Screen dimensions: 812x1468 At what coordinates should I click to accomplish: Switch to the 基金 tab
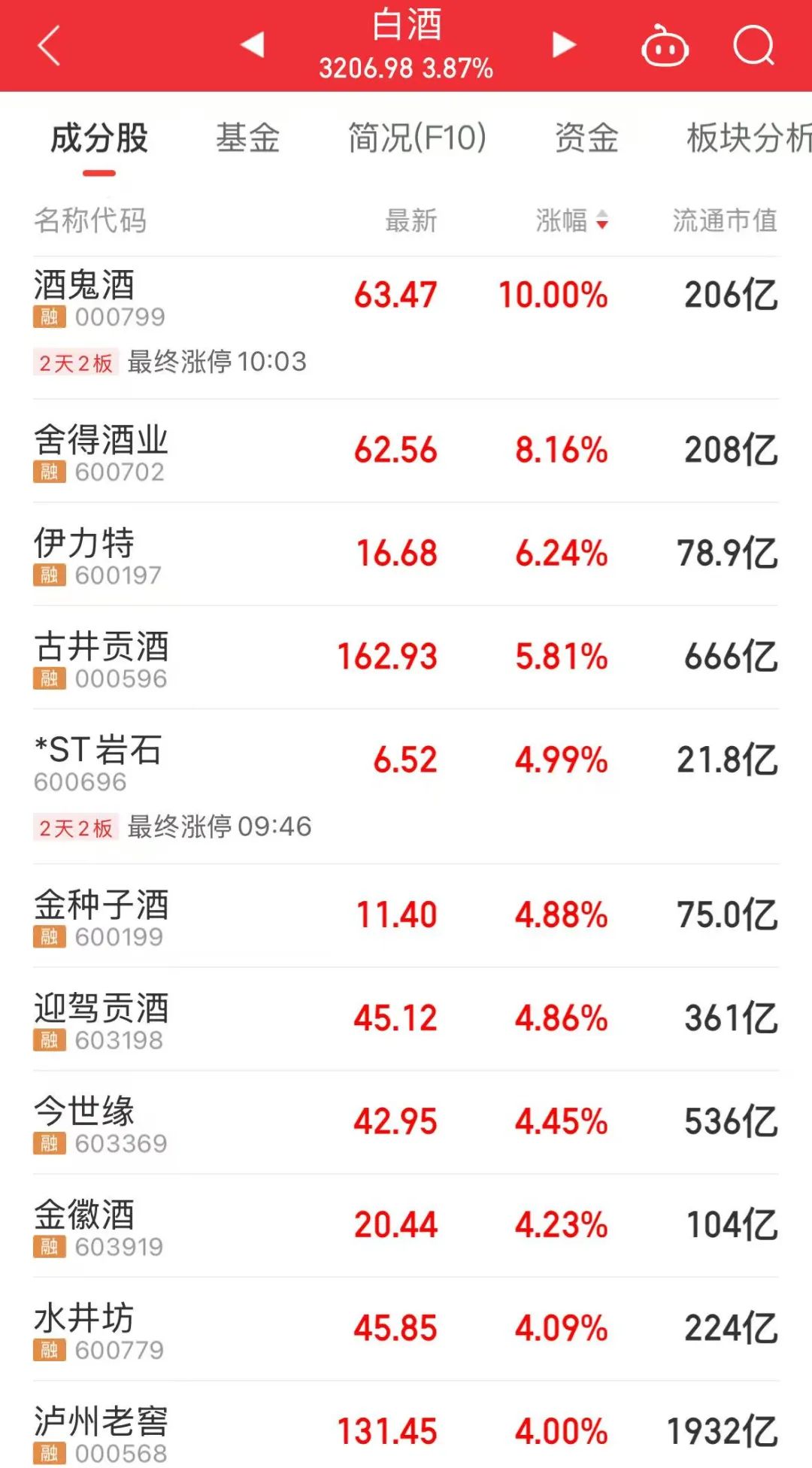[x=247, y=138]
